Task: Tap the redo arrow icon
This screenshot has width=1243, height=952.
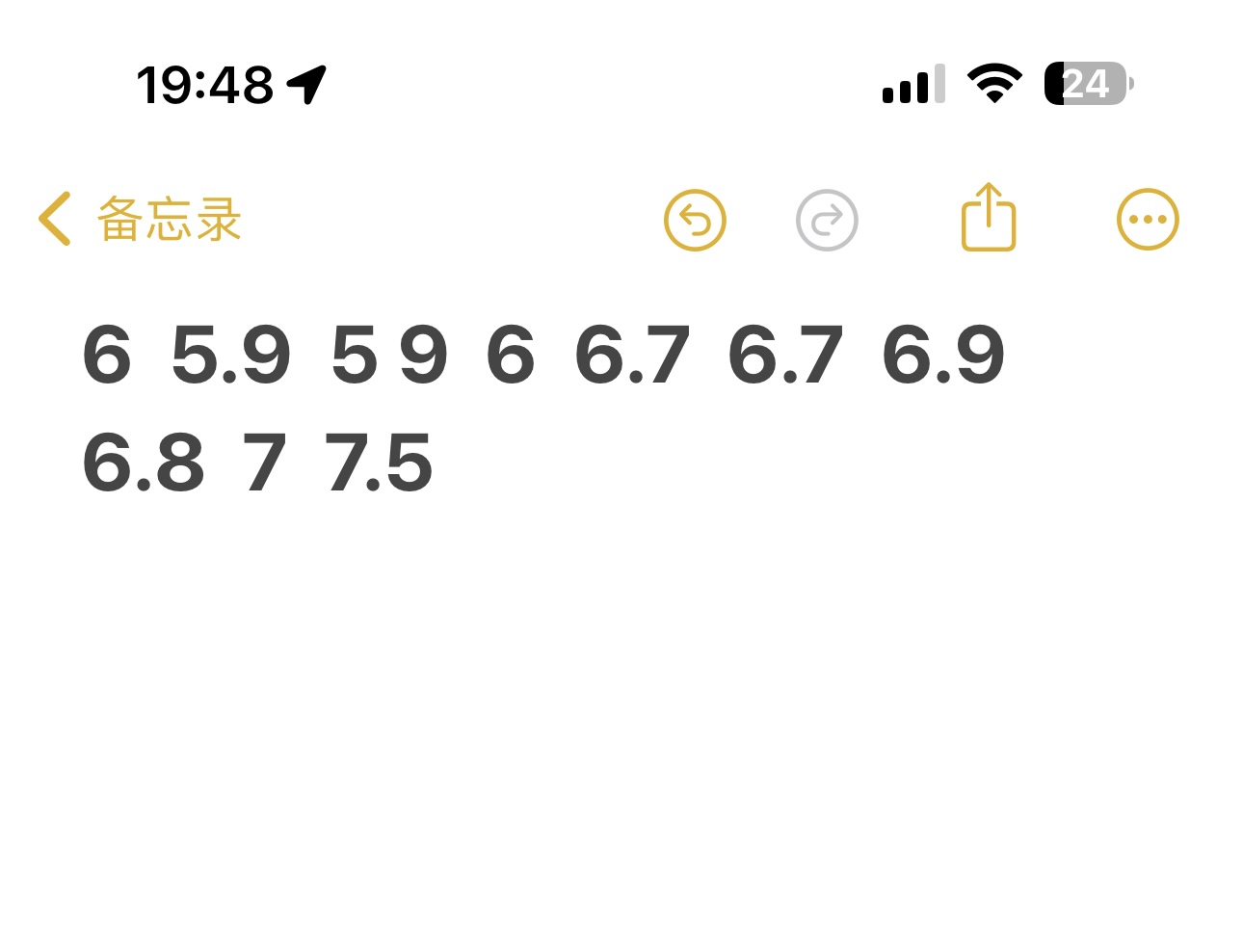Action: [x=827, y=220]
